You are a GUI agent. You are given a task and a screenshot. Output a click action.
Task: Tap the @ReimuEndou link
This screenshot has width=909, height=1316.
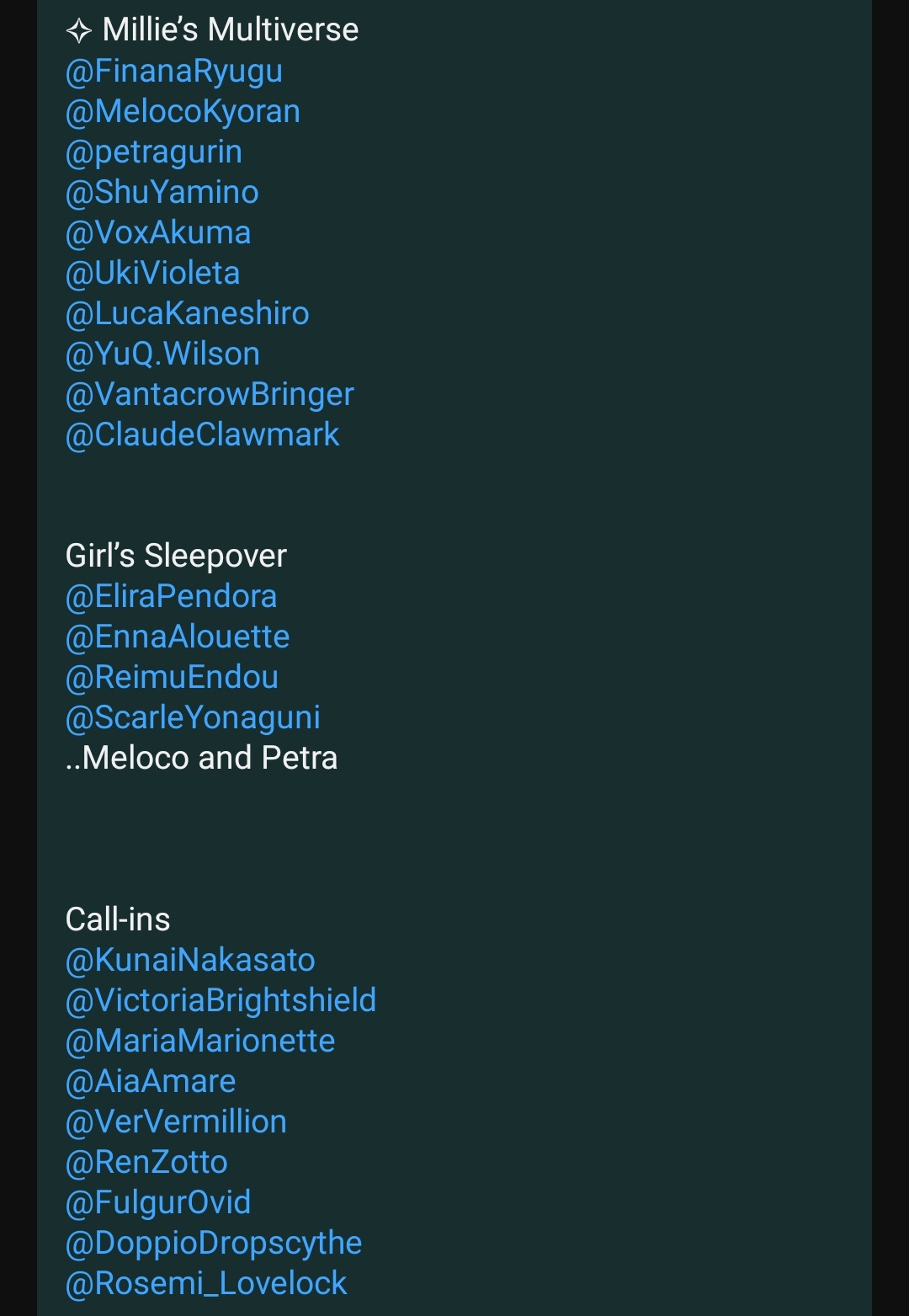tap(172, 678)
